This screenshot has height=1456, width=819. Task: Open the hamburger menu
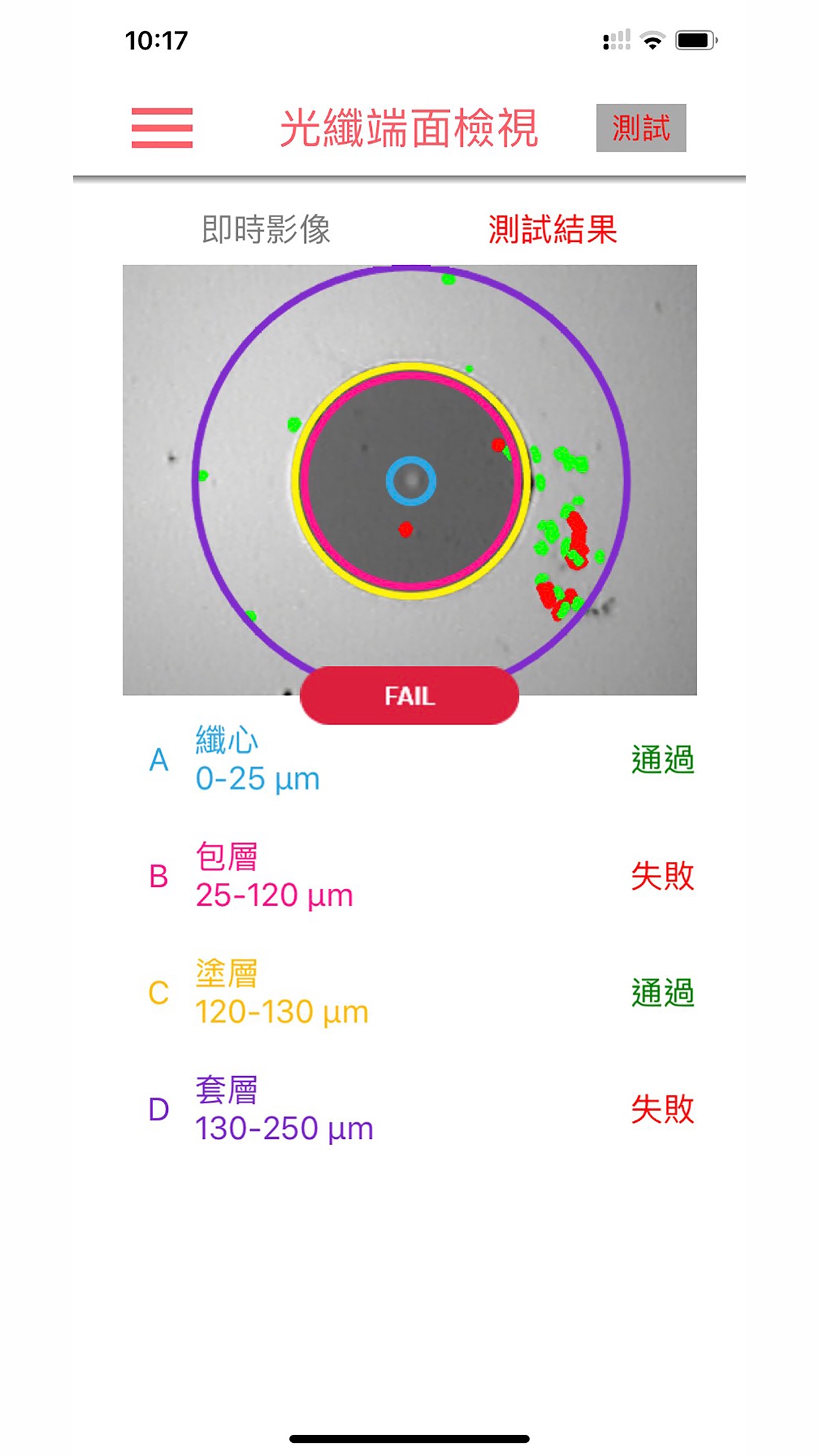(x=162, y=128)
